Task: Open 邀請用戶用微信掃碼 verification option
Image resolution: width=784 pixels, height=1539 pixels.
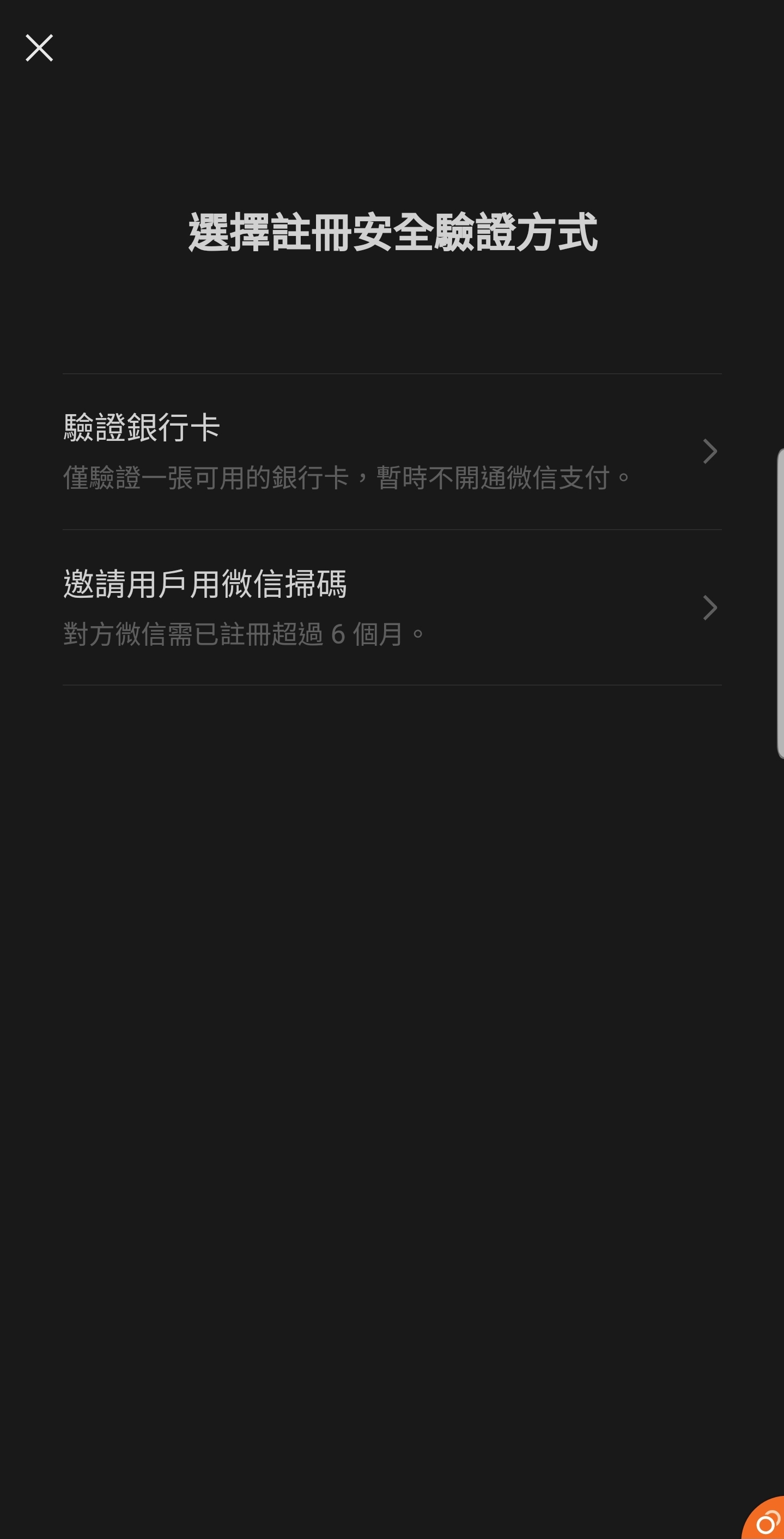Action: coord(392,608)
